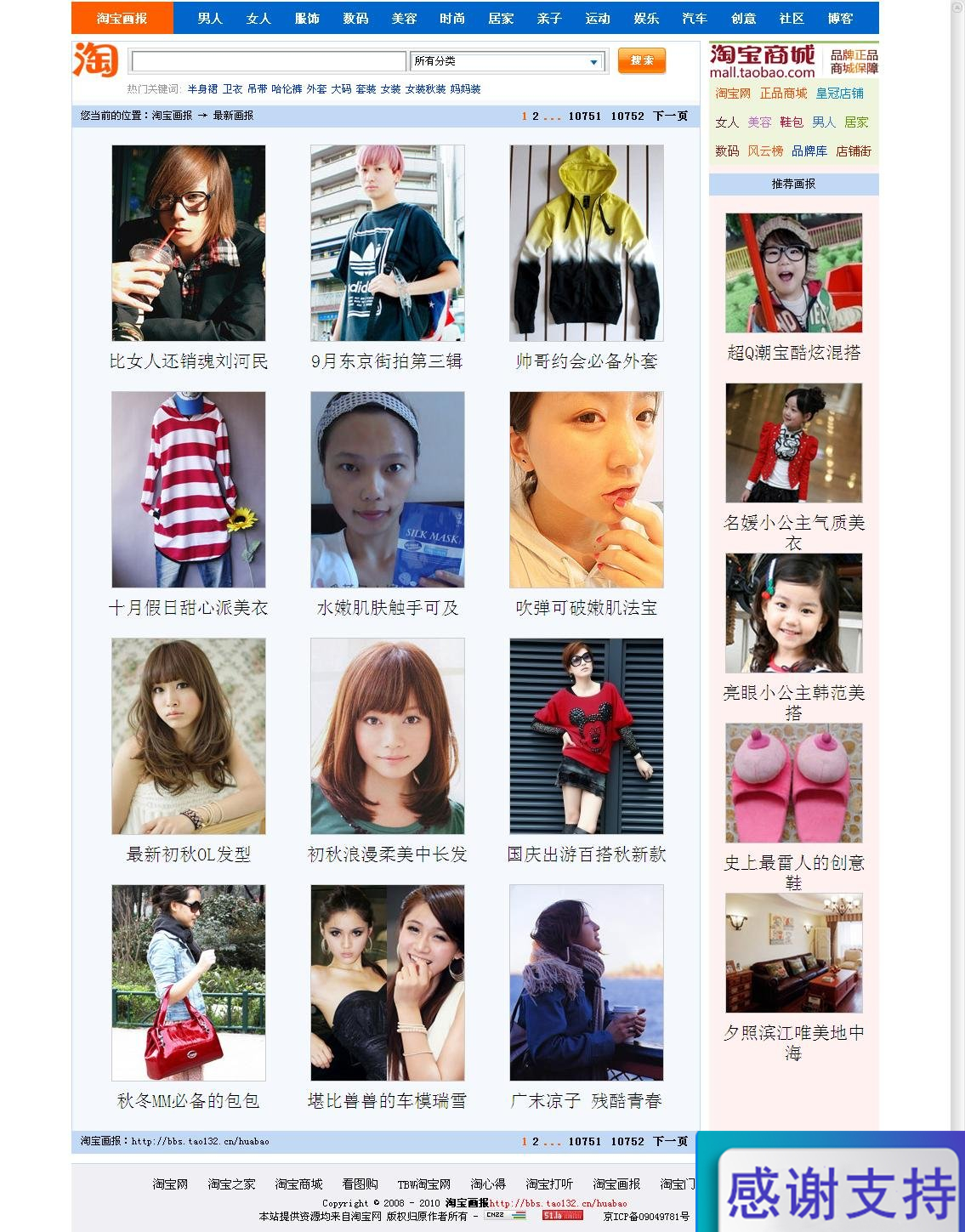Open the 所有分类 category dropdown

pyautogui.click(x=507, y=61)
